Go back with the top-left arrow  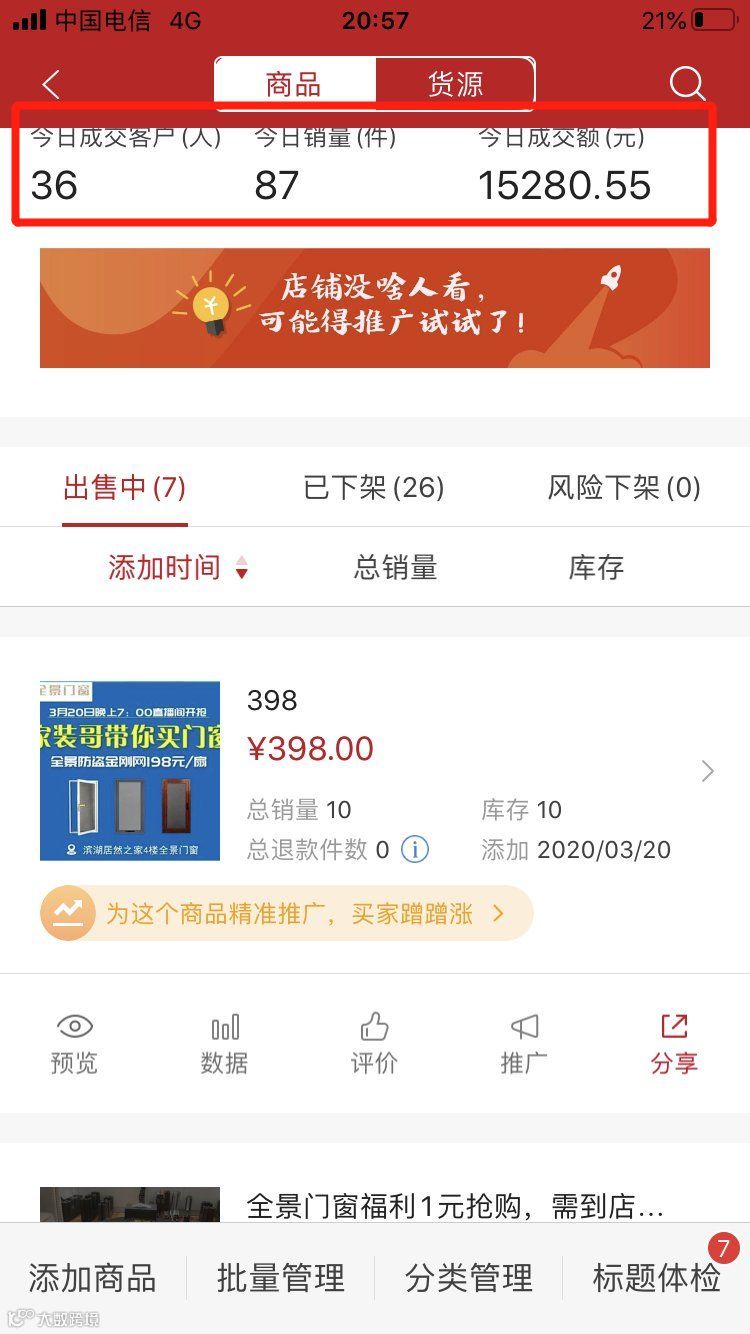[52, 85]
